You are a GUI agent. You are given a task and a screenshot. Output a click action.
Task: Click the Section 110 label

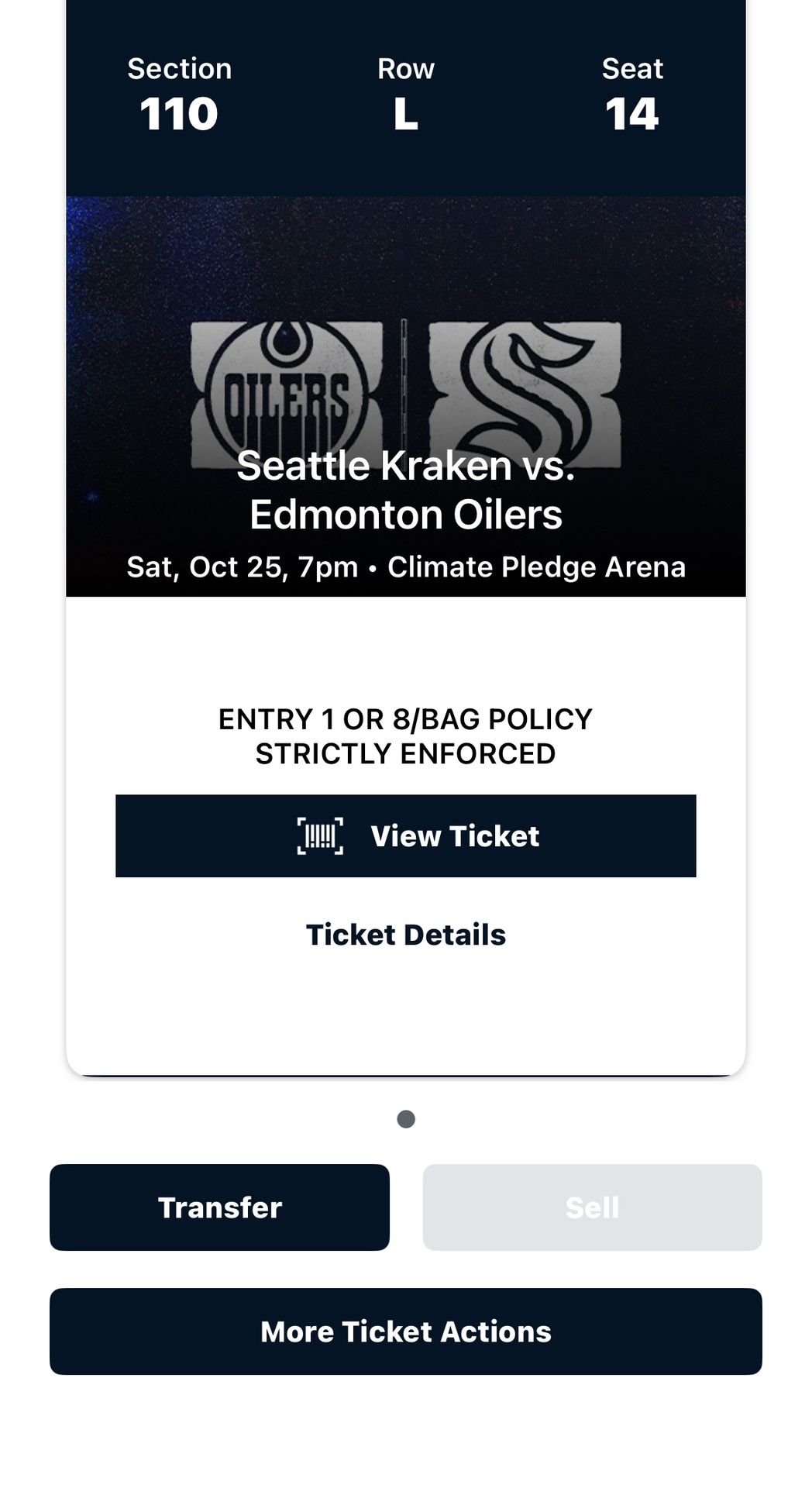click(179, 93)
